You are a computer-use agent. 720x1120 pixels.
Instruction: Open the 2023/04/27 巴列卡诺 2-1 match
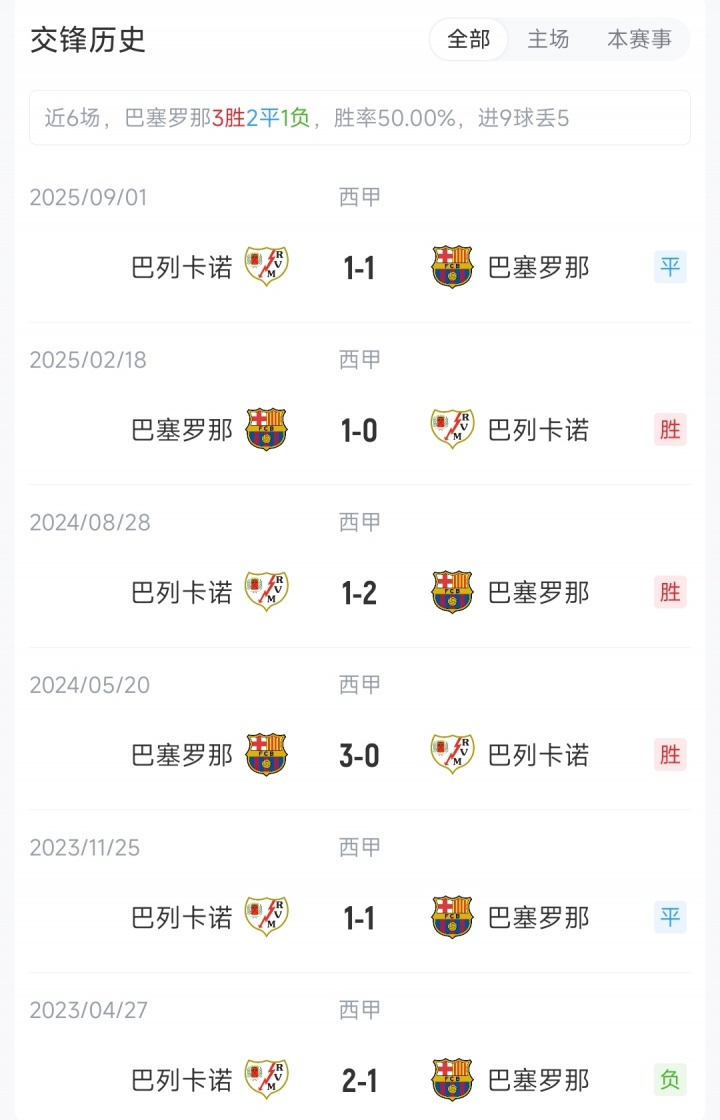[x=360, y=1080]
